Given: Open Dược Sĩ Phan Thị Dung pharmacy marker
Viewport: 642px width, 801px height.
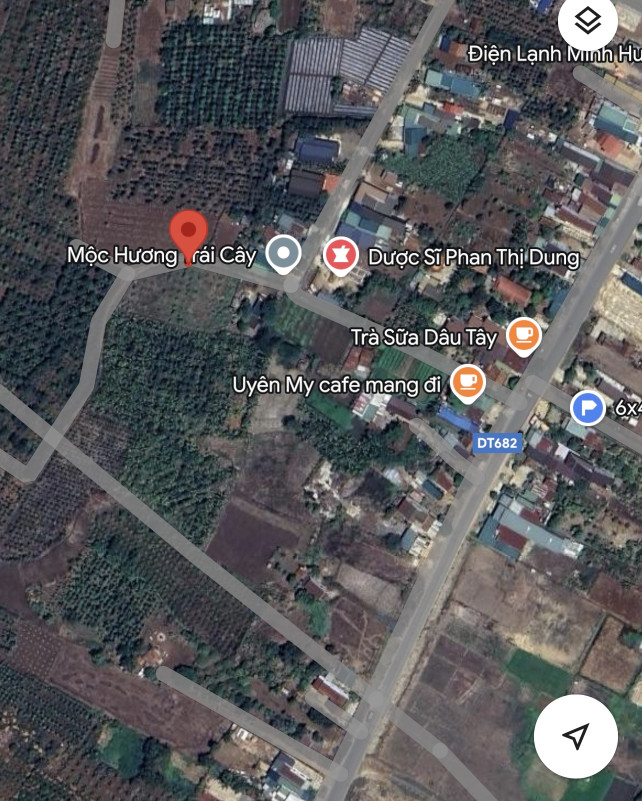Looking at the screenshot, I should pos(339,256).
